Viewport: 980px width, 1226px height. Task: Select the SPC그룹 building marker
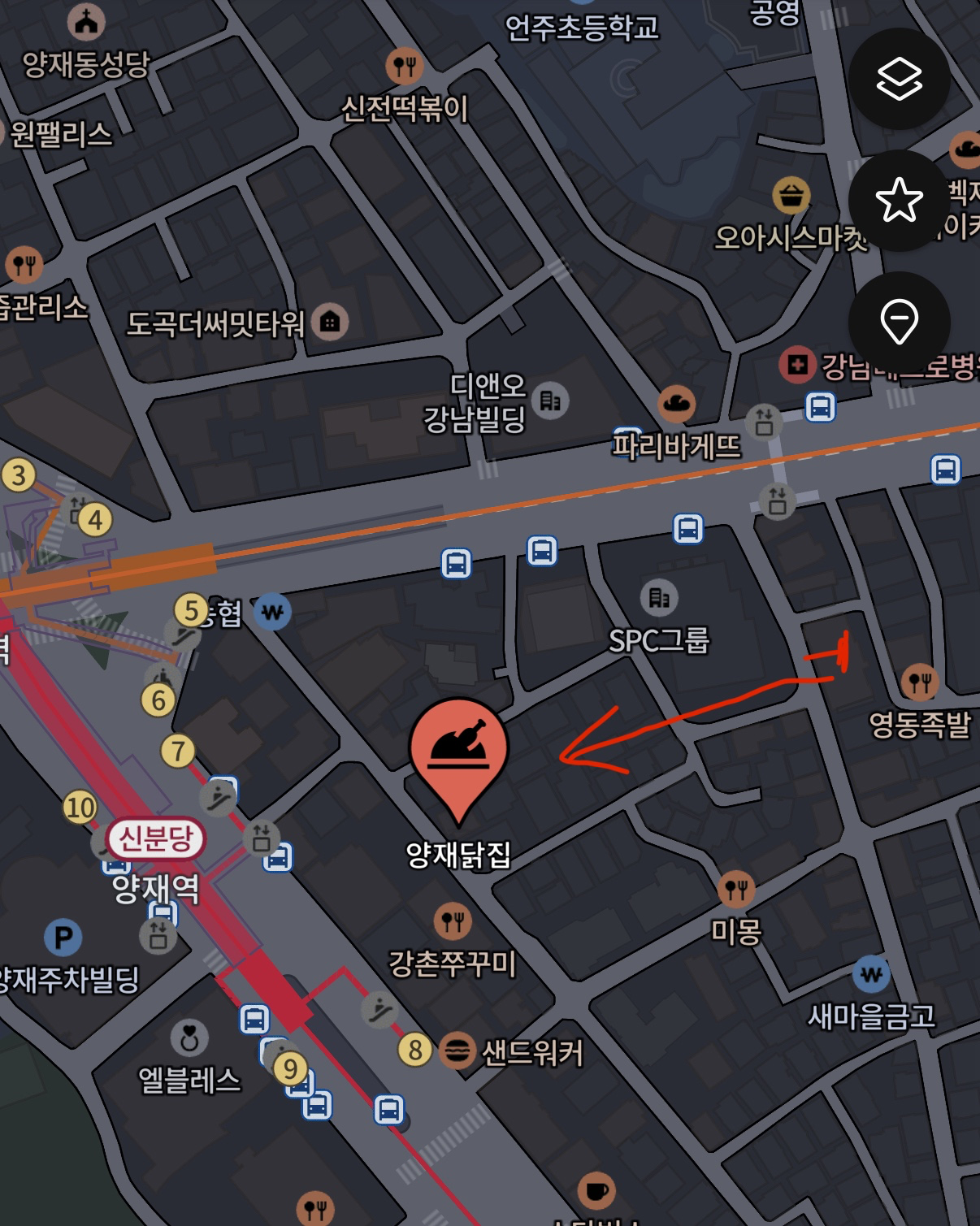coord(659,599)
